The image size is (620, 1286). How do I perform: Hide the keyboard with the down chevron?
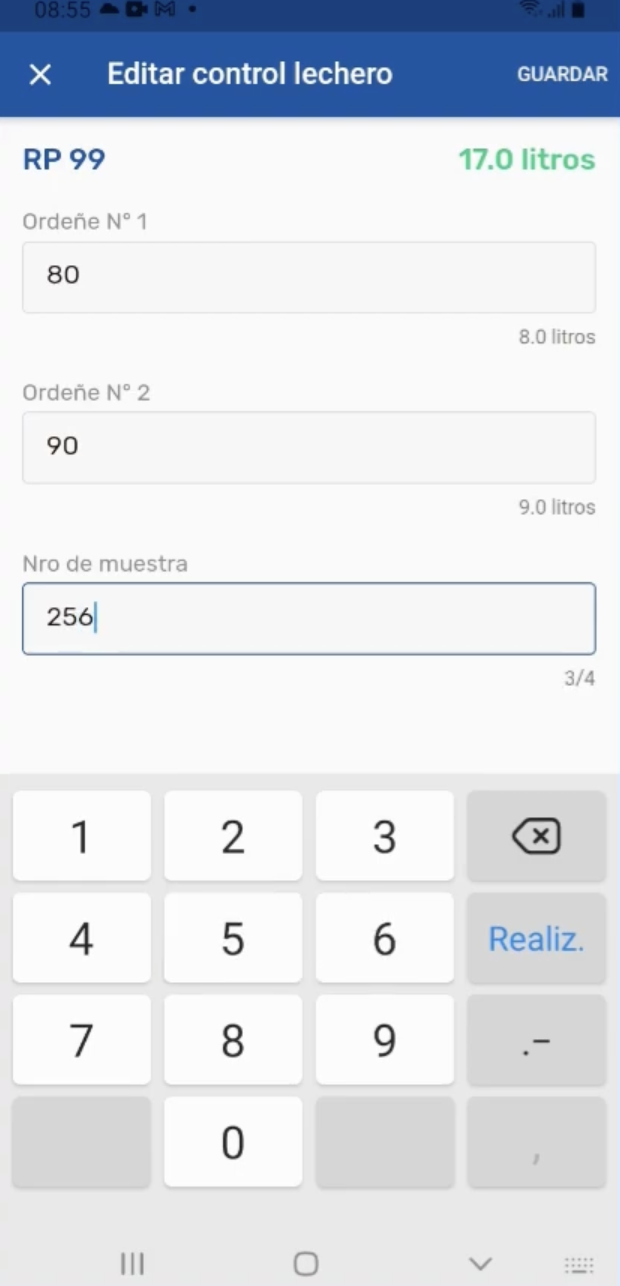pos(480,1263)
